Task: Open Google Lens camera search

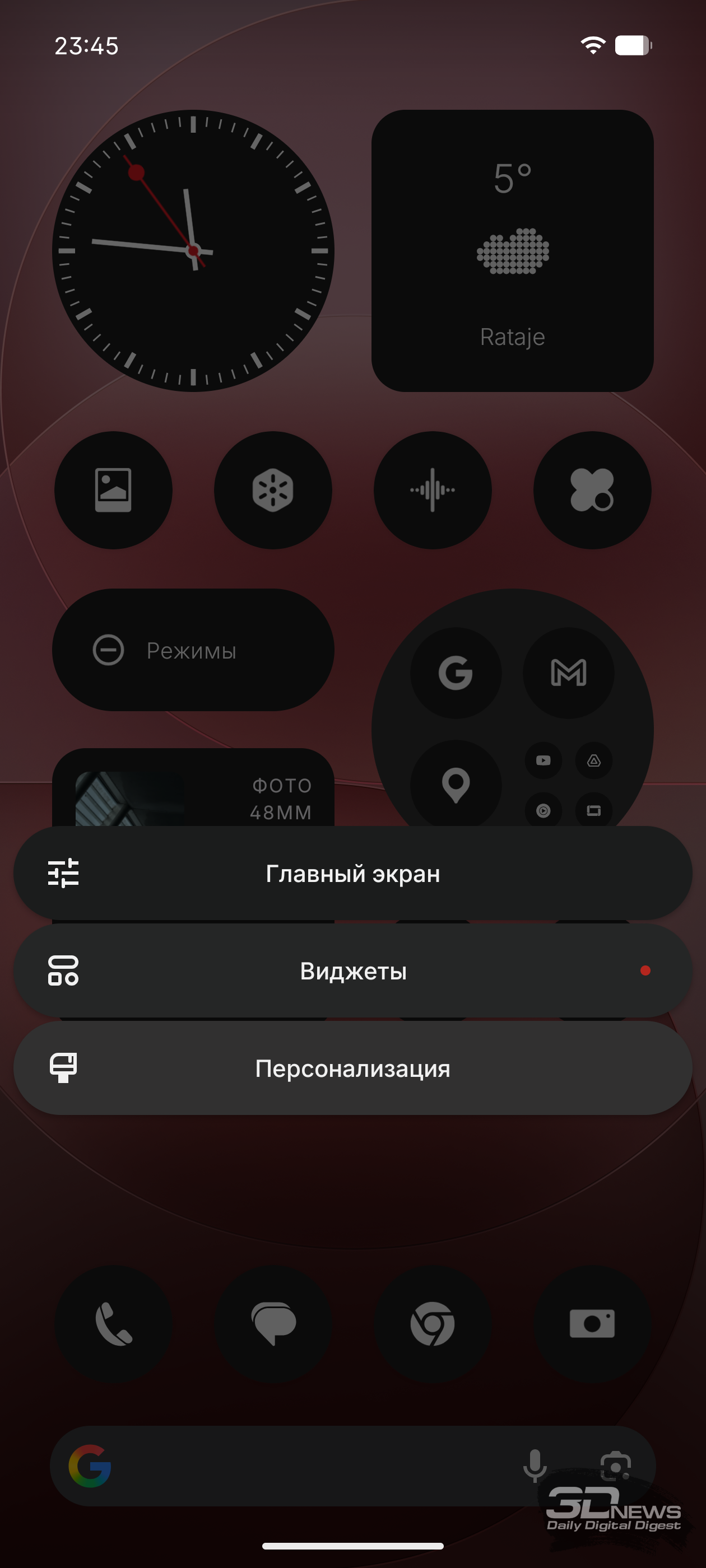Action: coord(615,1466)
